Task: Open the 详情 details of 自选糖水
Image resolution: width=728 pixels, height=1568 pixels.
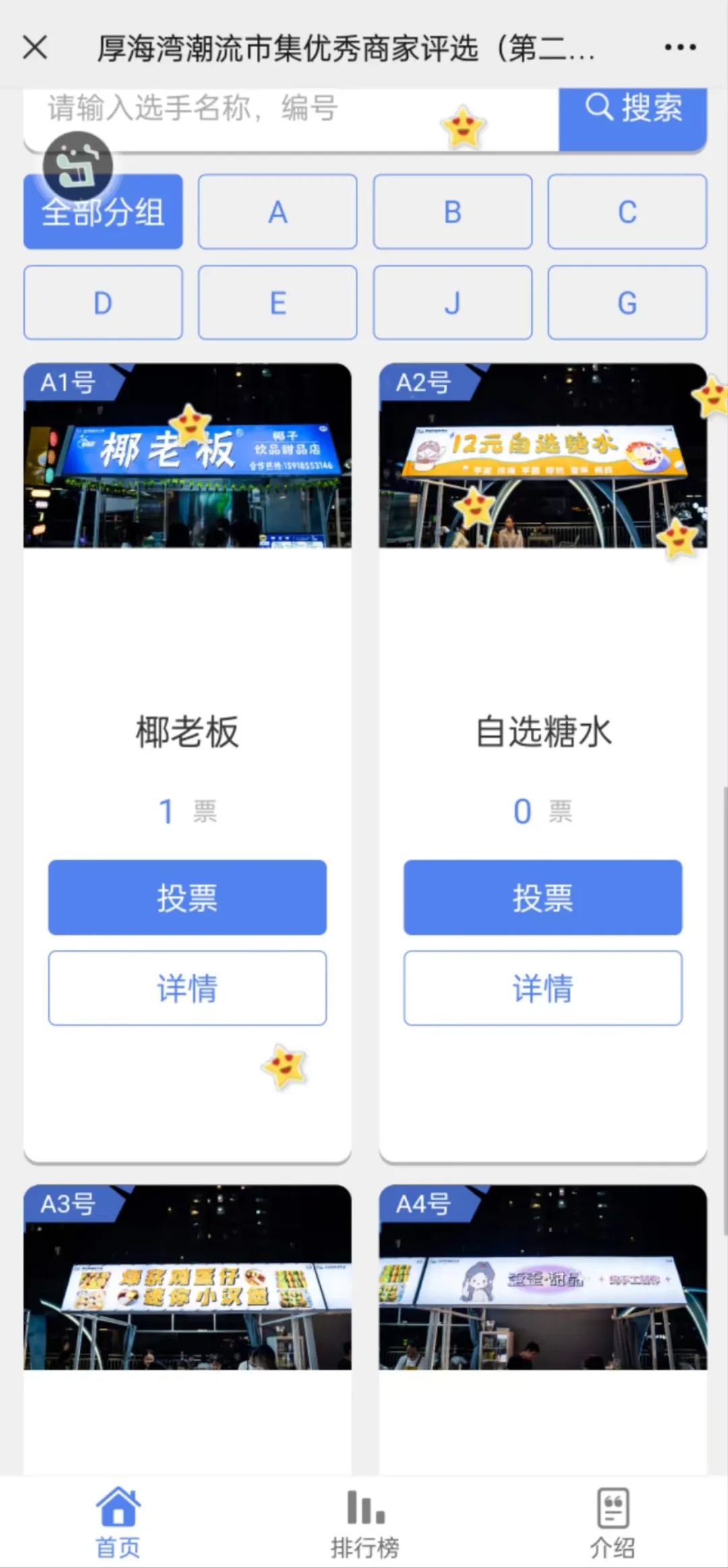Action: [541, 988]
